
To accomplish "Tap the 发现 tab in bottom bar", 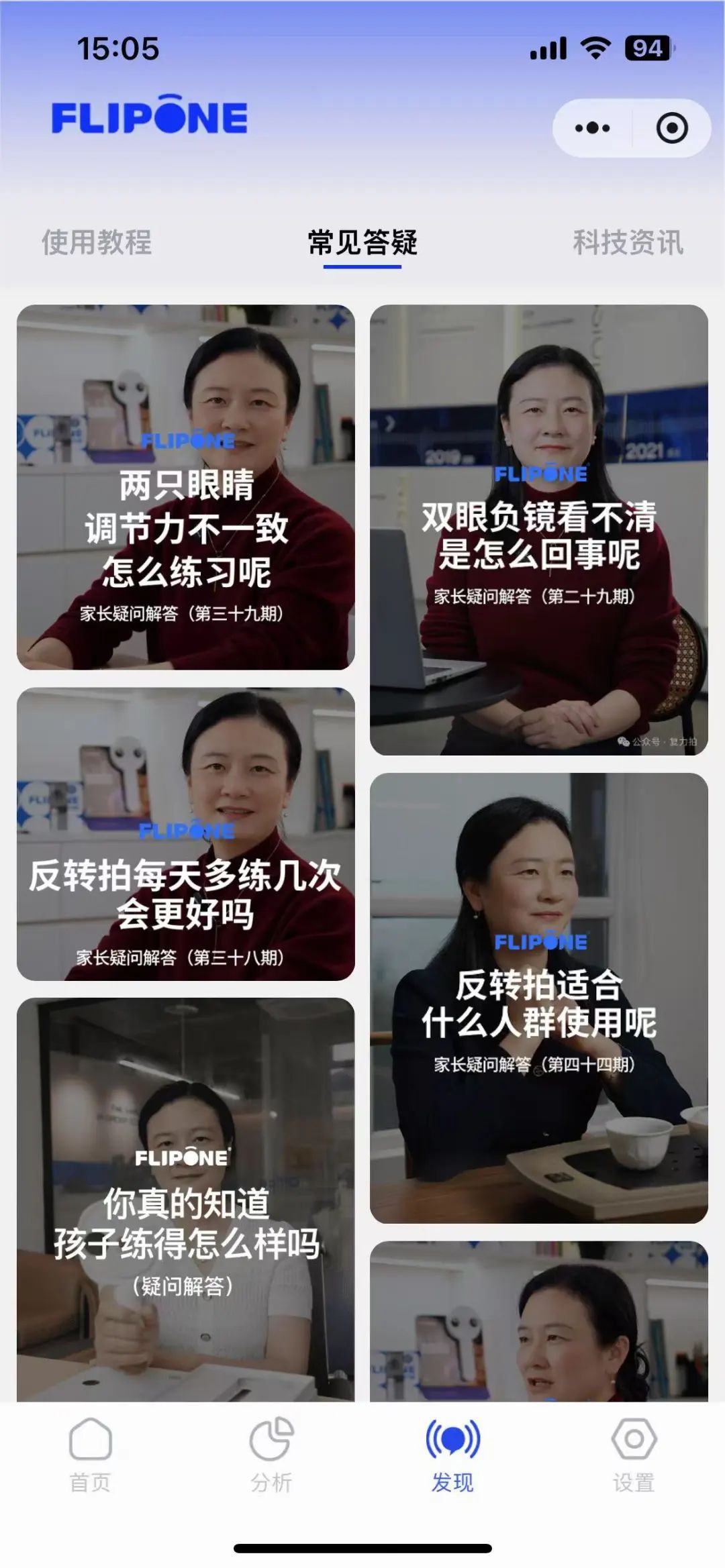I will 453,1454.
